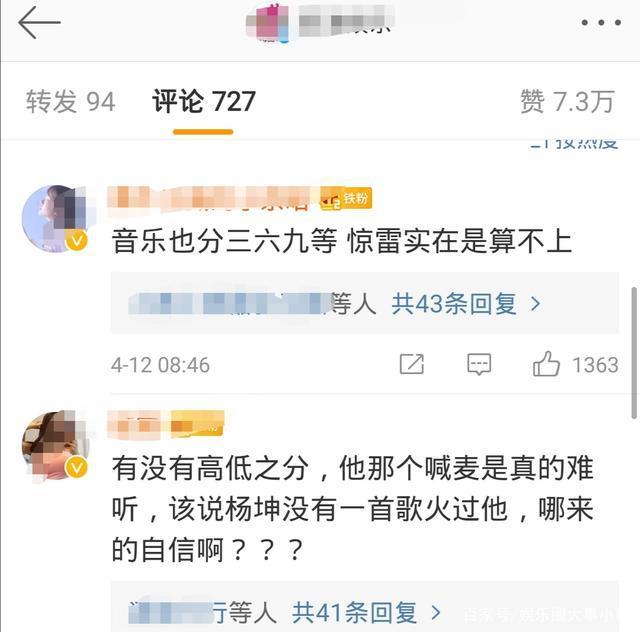Viewport: 640px width, 632px height.
Task: Switch to the 赞 7.3万 tab
Action: [566, 101]
